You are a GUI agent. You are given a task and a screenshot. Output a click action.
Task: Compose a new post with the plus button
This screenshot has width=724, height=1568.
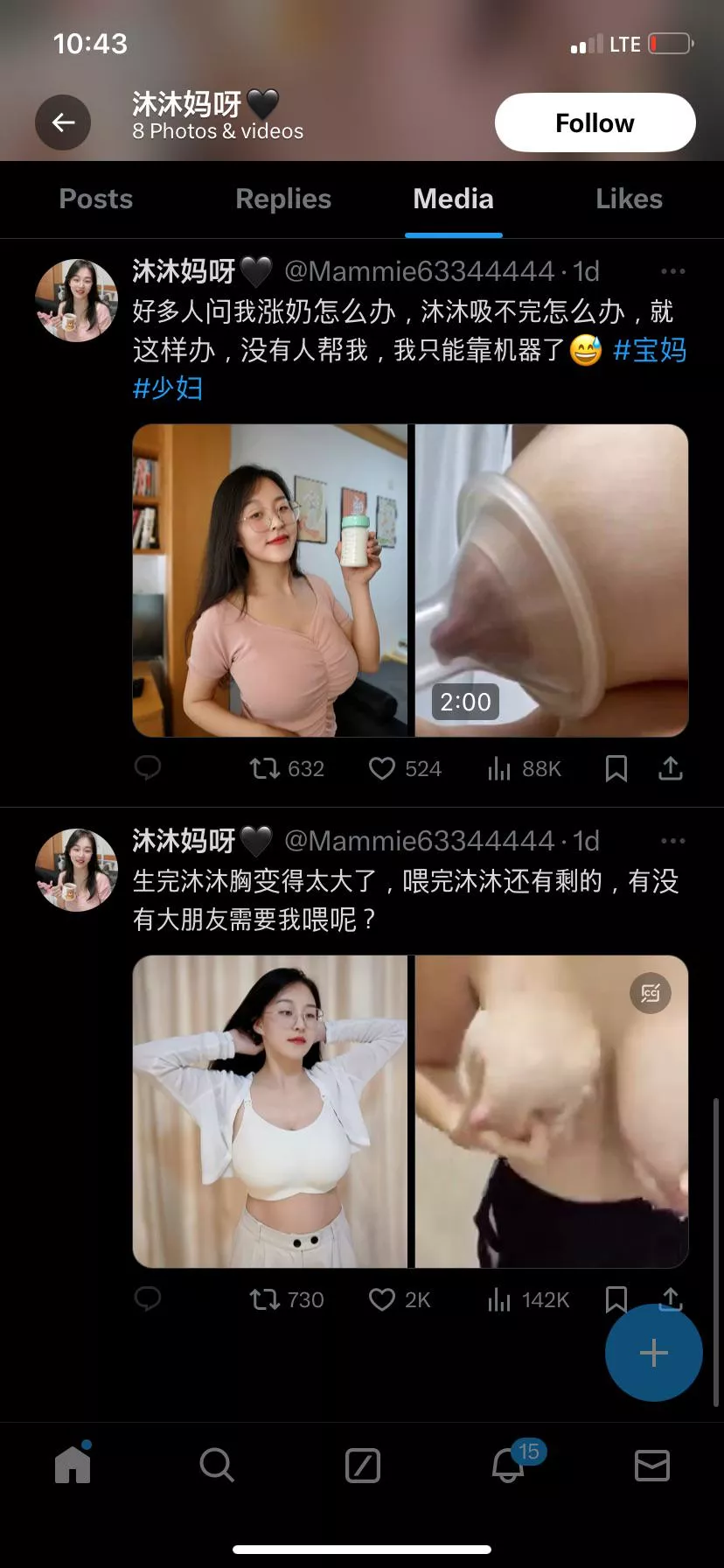(653, 1353)
